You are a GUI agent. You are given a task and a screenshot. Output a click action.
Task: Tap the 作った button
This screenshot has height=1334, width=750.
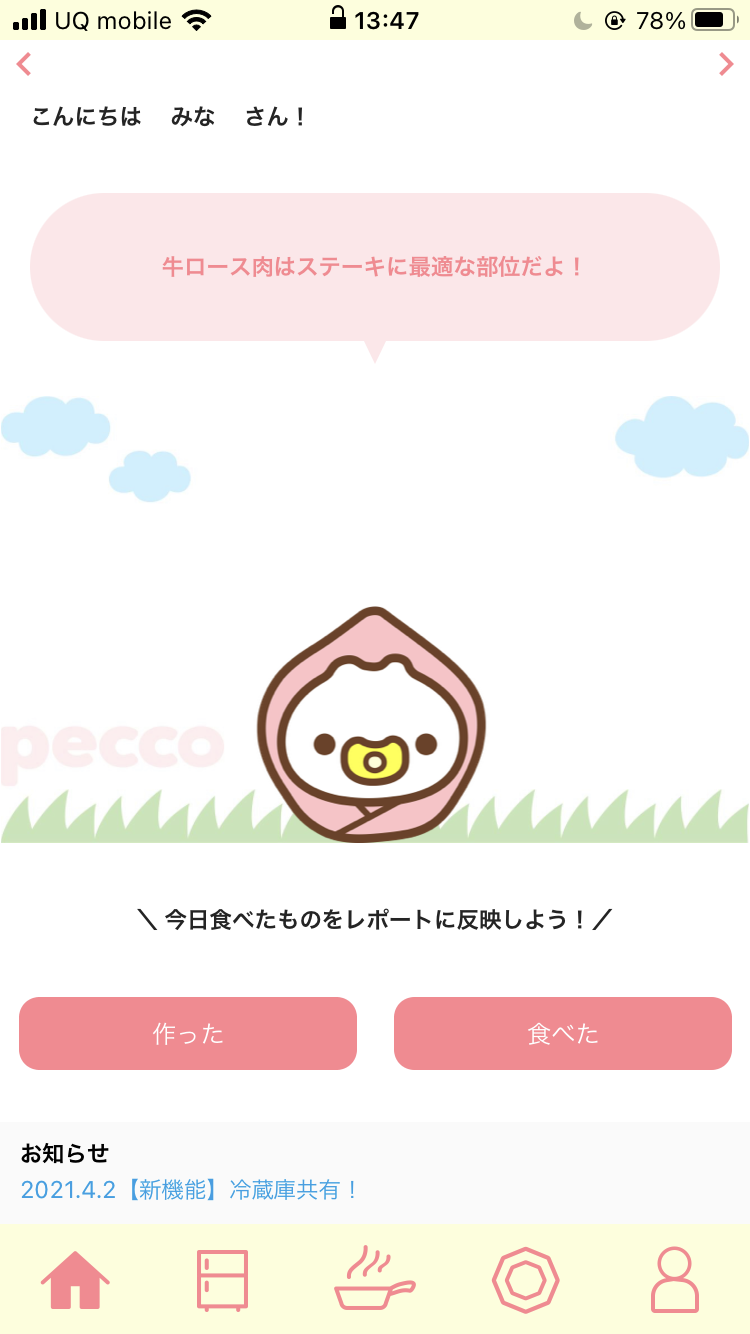188,1034
